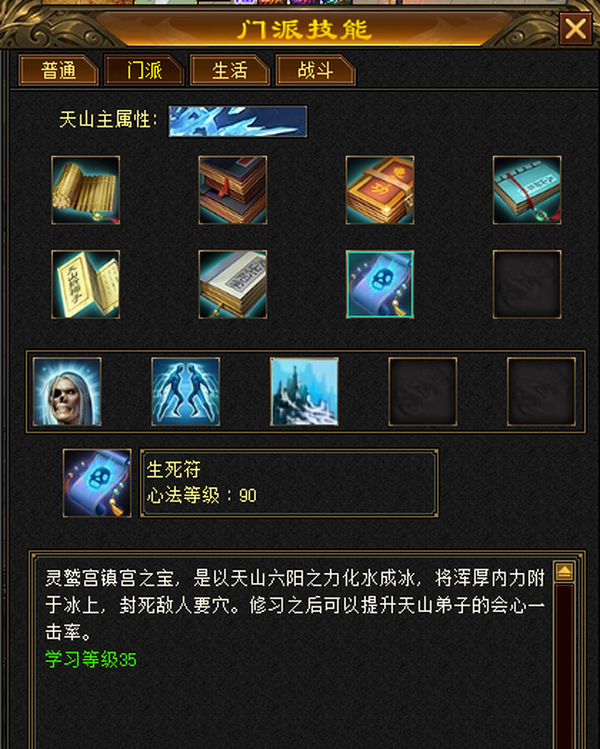Select the open yellow manual skill icon
This screenshot has height=749, width=600.
point(86,284)
